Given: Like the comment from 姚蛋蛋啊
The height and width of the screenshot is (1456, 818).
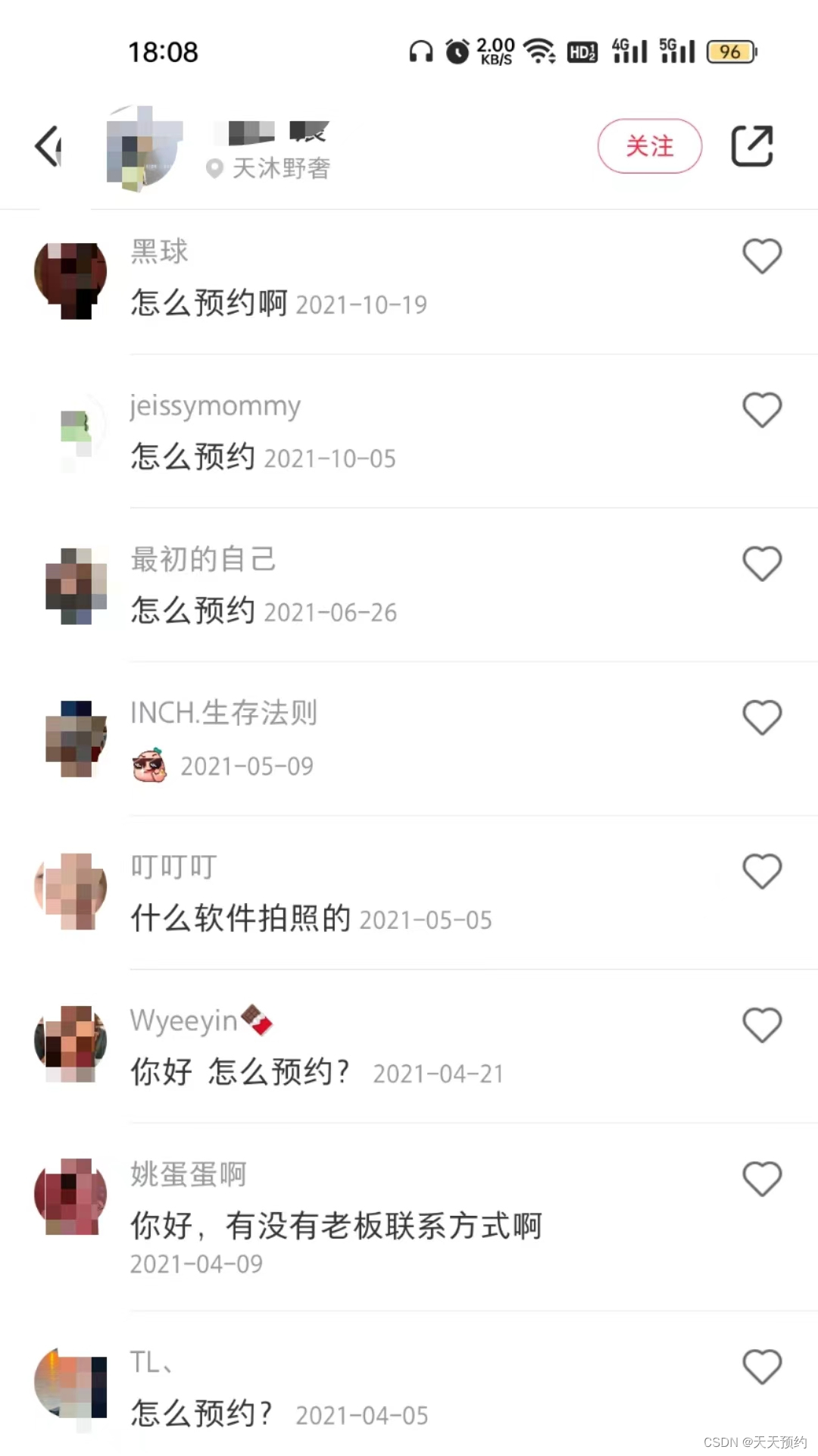Looking at the screenshot, I should pos(761,1179).
